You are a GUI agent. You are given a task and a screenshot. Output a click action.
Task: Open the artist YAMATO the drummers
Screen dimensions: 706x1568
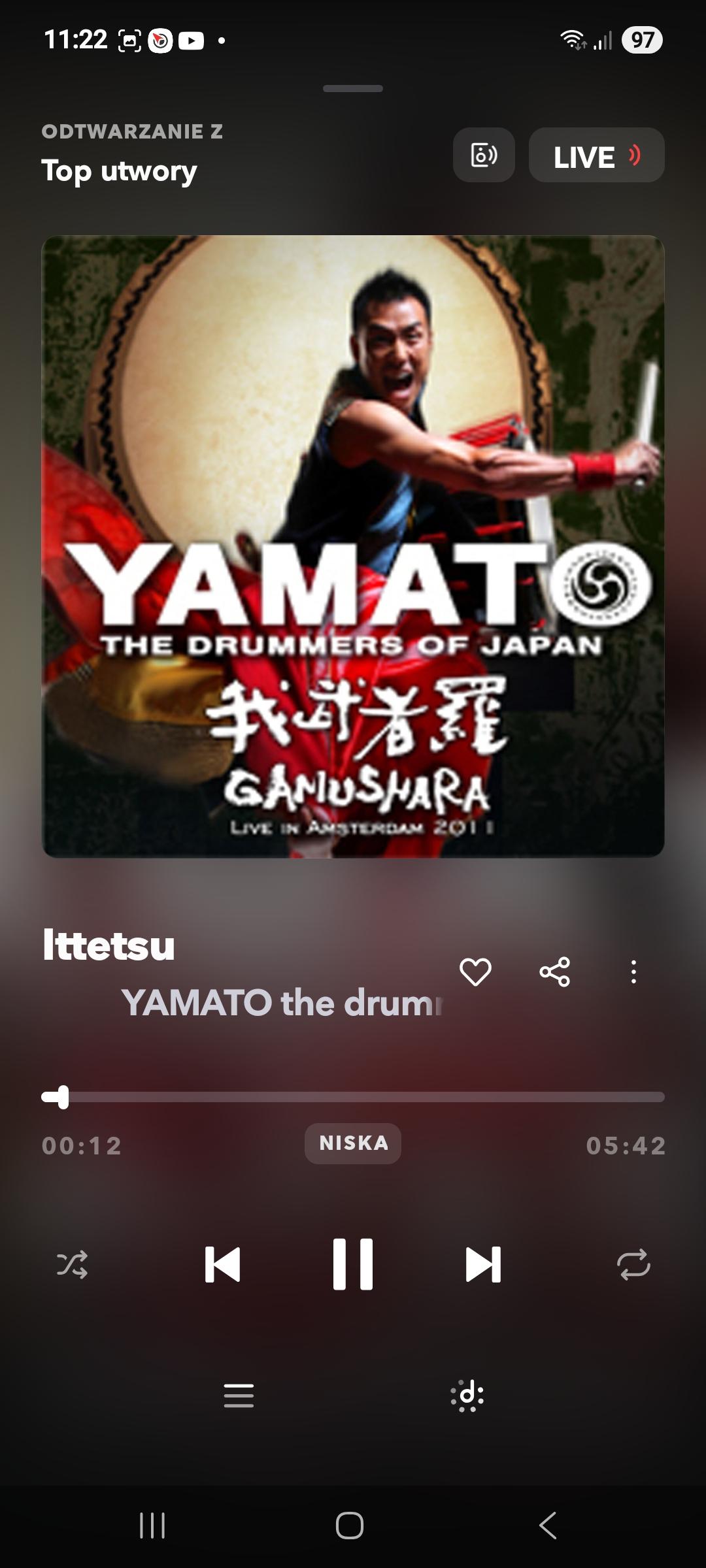[282, 1003]
